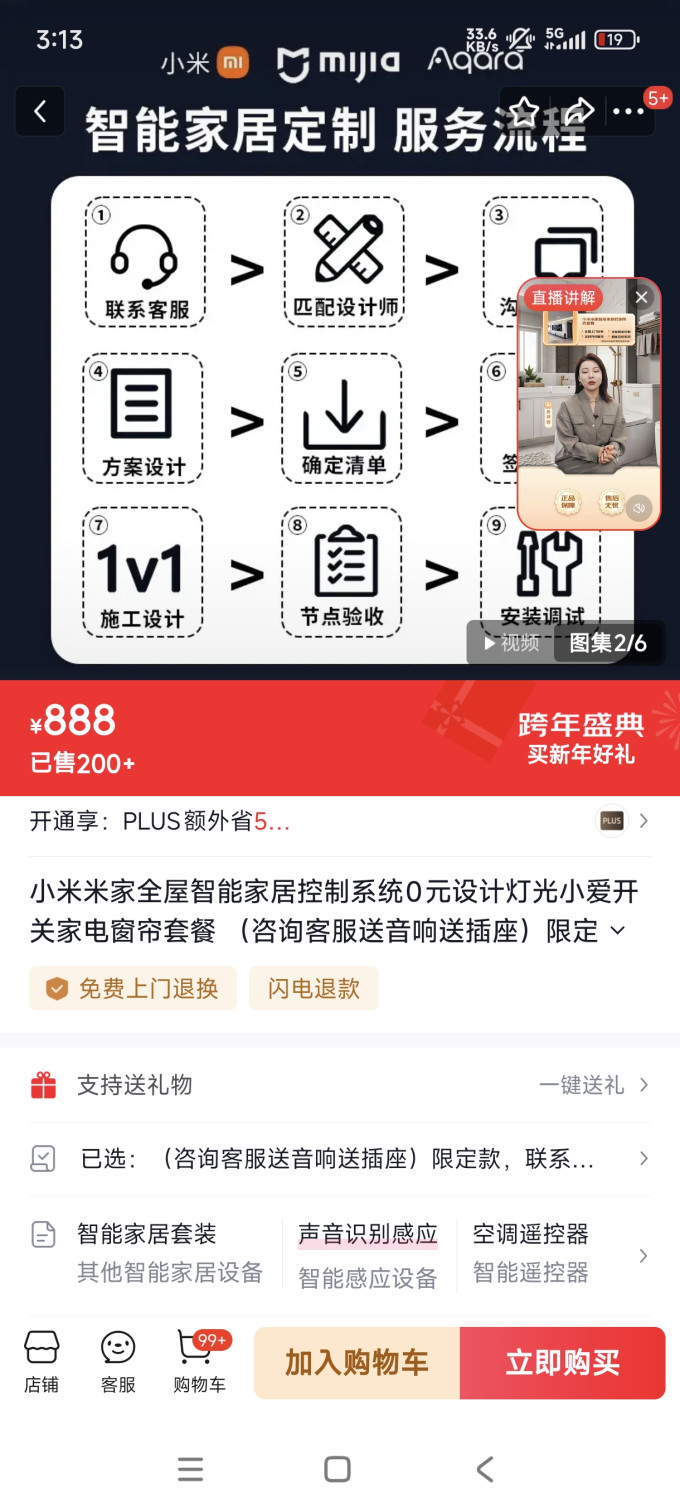Image resolution: width=680 pixels, height=1512 pixels.
Task: Share this product listing
Action: click(578, 111)
